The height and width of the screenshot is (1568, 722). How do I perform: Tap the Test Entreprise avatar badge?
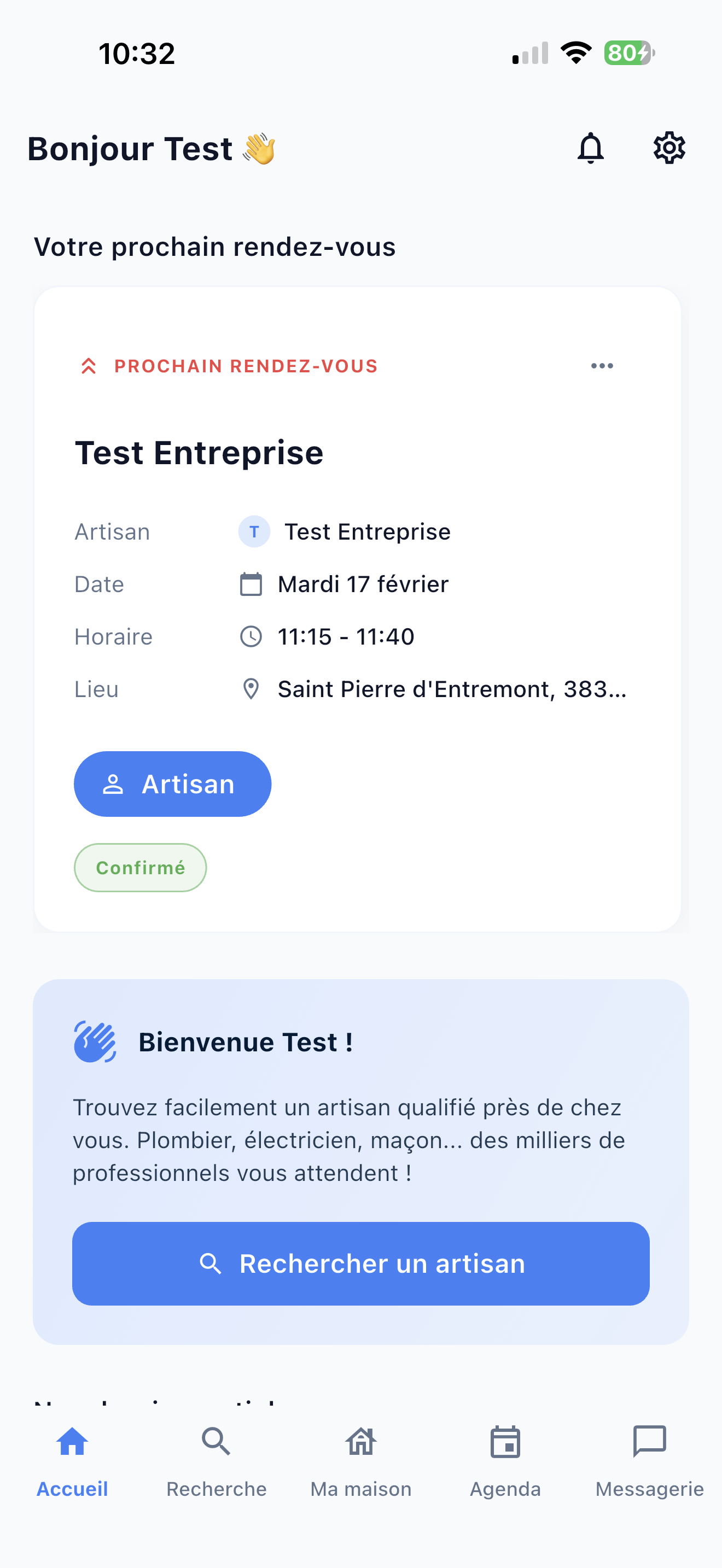click(x=254, y=531)
